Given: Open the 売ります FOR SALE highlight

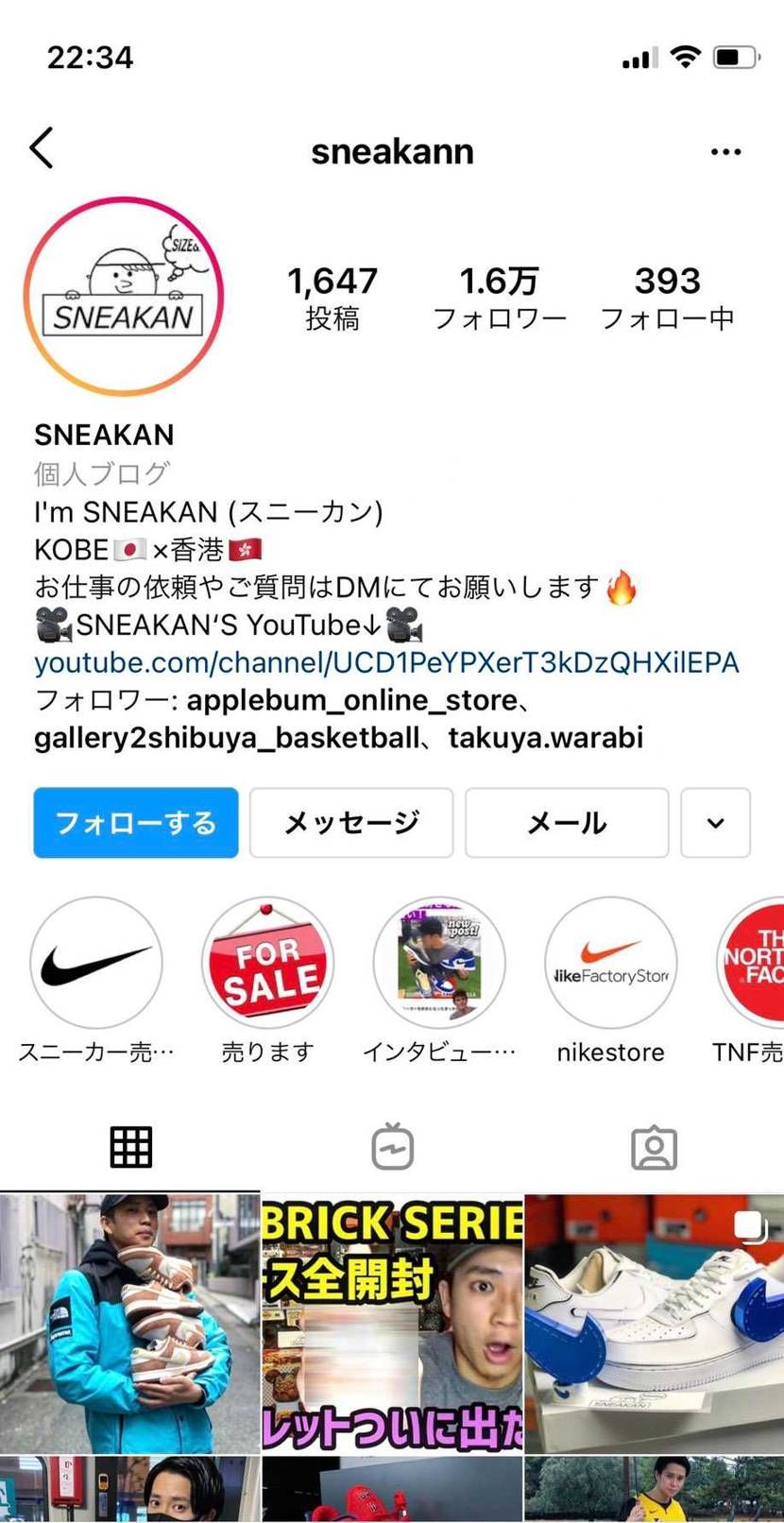Looking at the screenshot, I should (267, 964).
